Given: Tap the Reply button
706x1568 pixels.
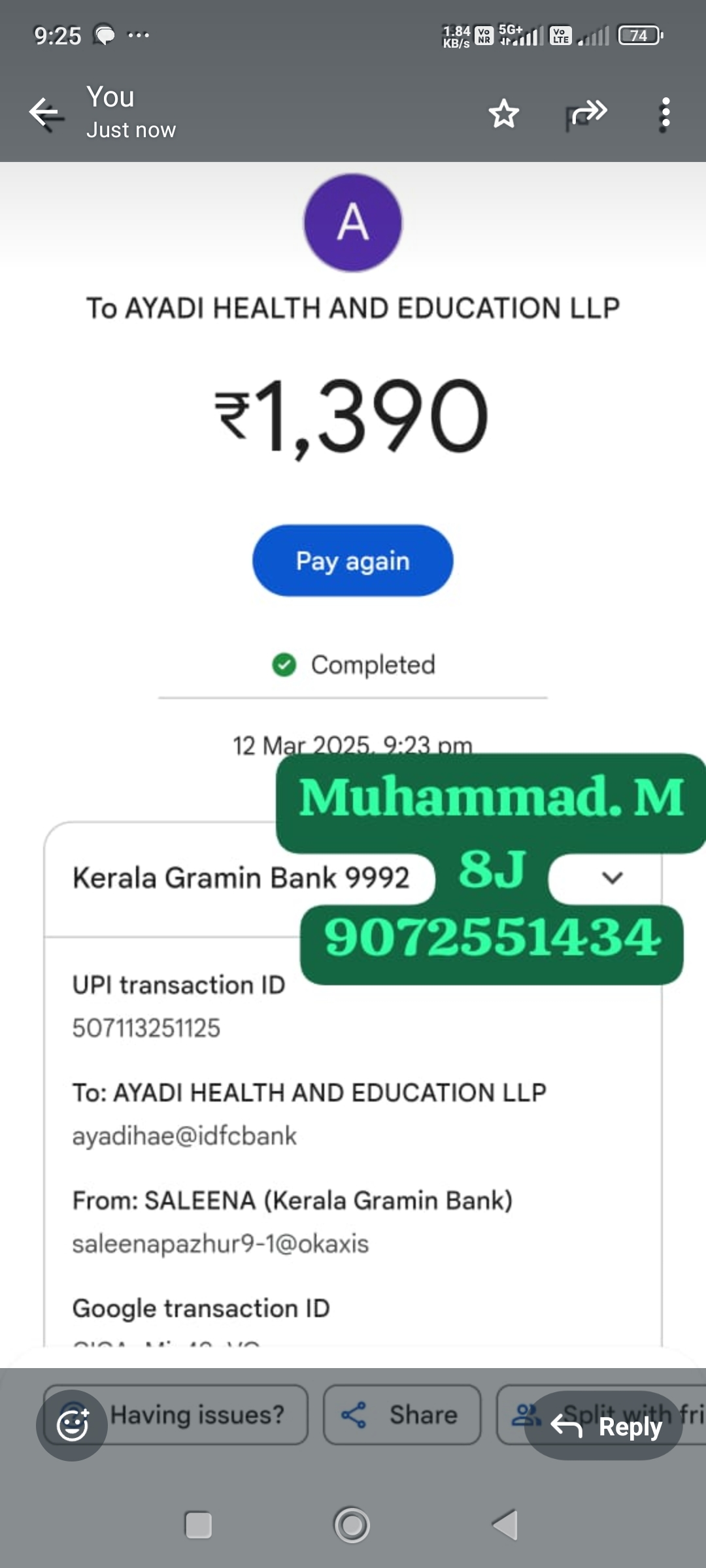Looking at the screenshot, I should coord(604,1427).
